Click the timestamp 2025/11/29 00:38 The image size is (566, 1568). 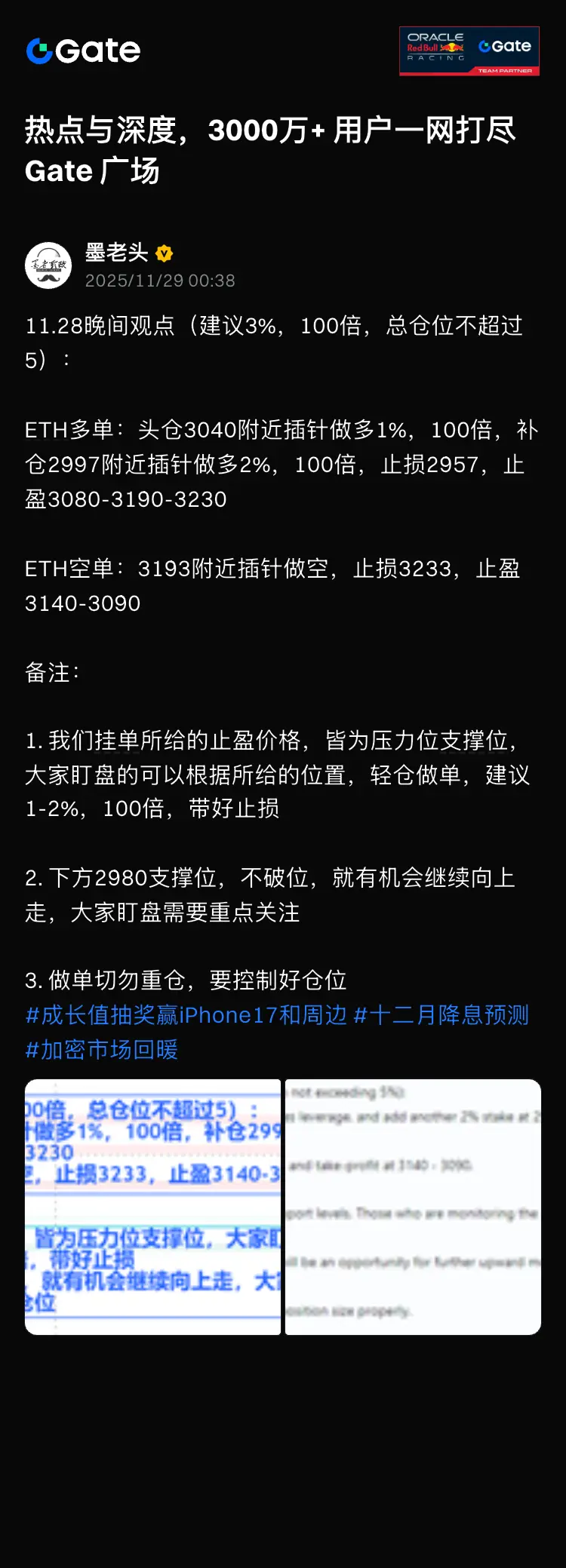click(x=159, y=281)
